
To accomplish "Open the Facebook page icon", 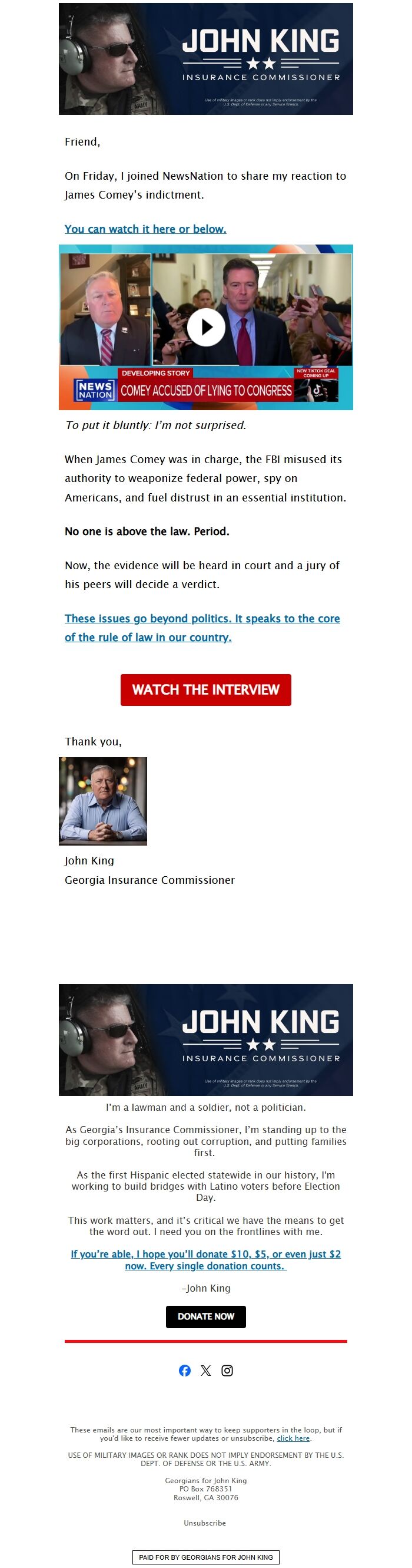I will (185, 1370).
